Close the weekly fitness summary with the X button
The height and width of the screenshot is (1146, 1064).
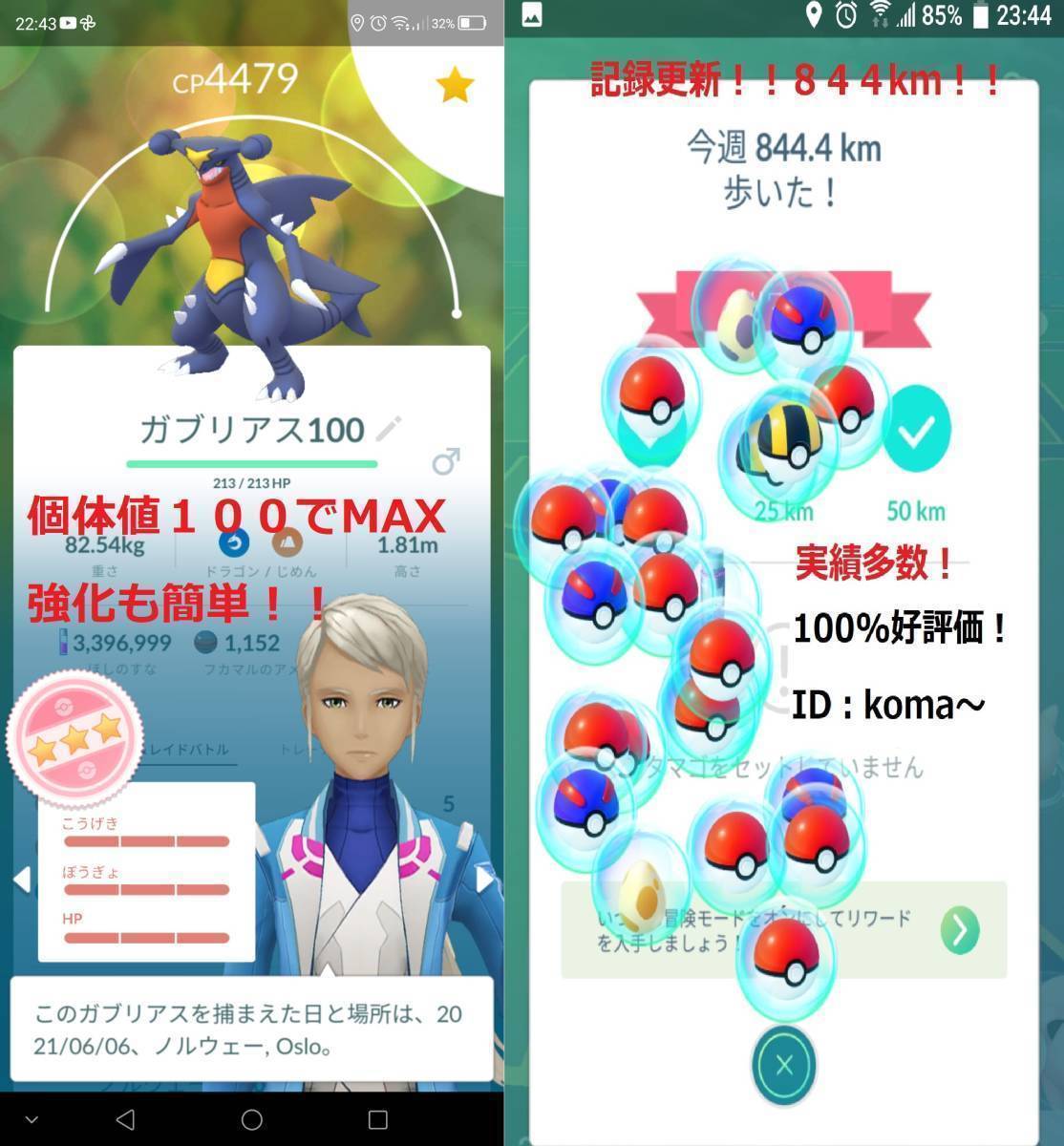click(783, 1065)
